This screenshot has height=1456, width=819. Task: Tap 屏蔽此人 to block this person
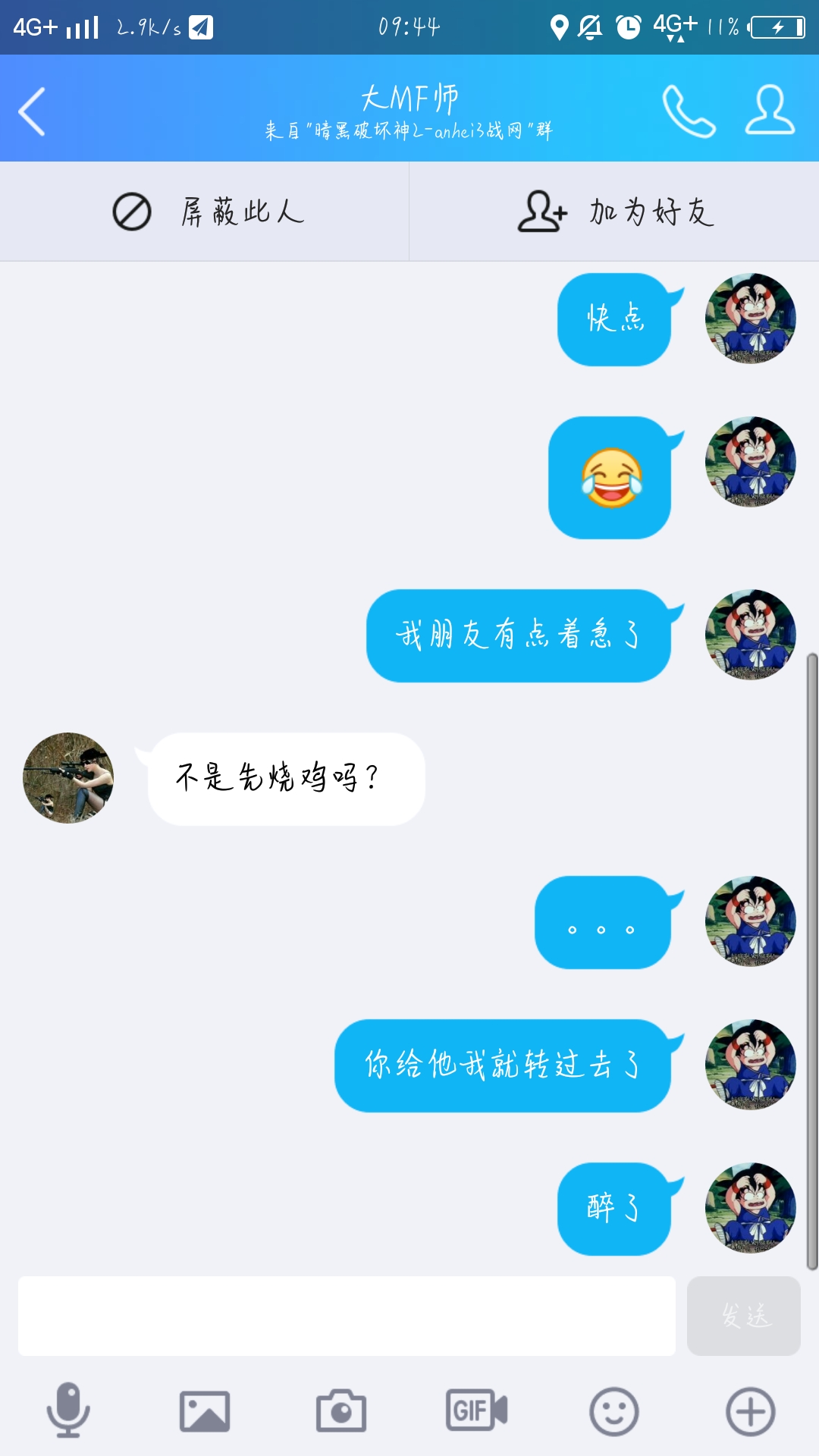pyautogui.click(x=205, y=212)
